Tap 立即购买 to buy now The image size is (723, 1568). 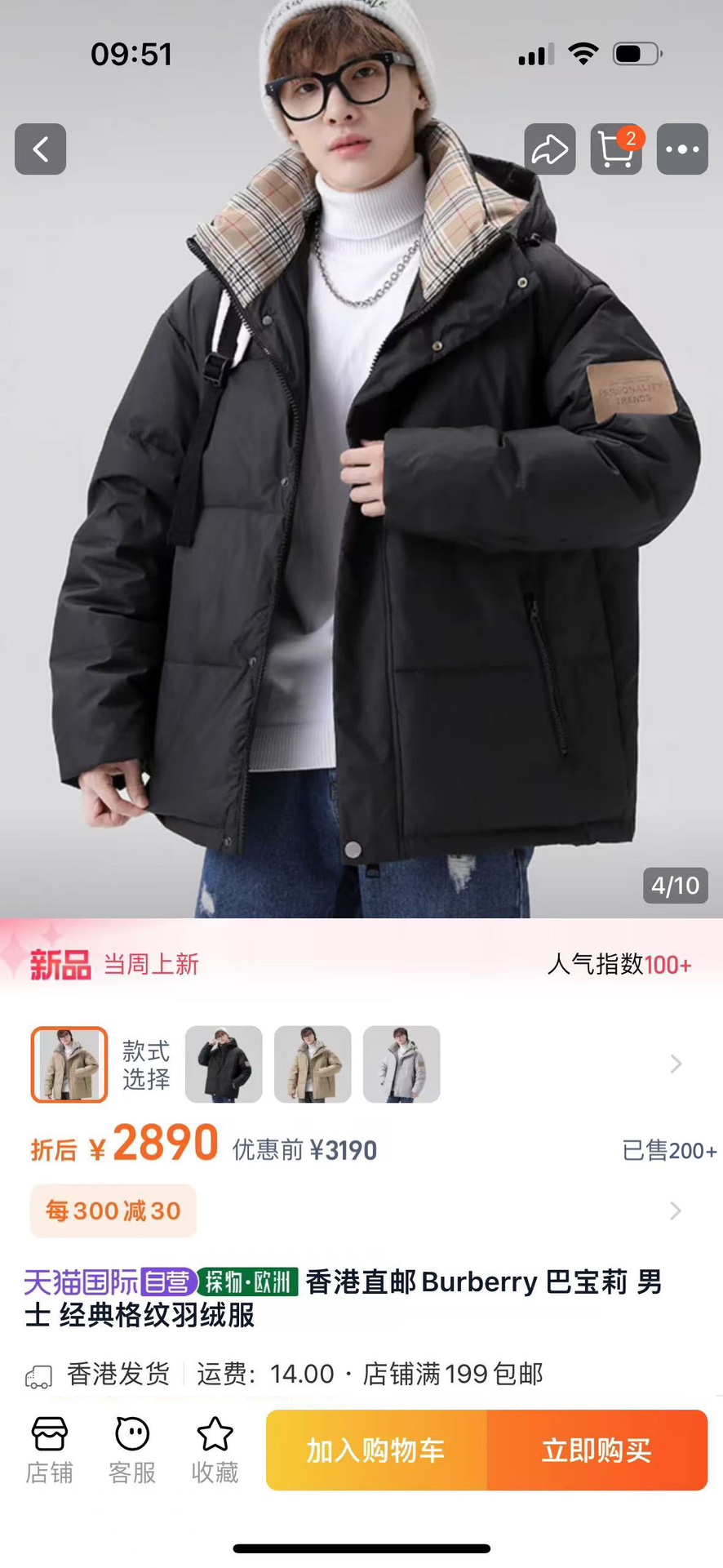click(597, 1450)
